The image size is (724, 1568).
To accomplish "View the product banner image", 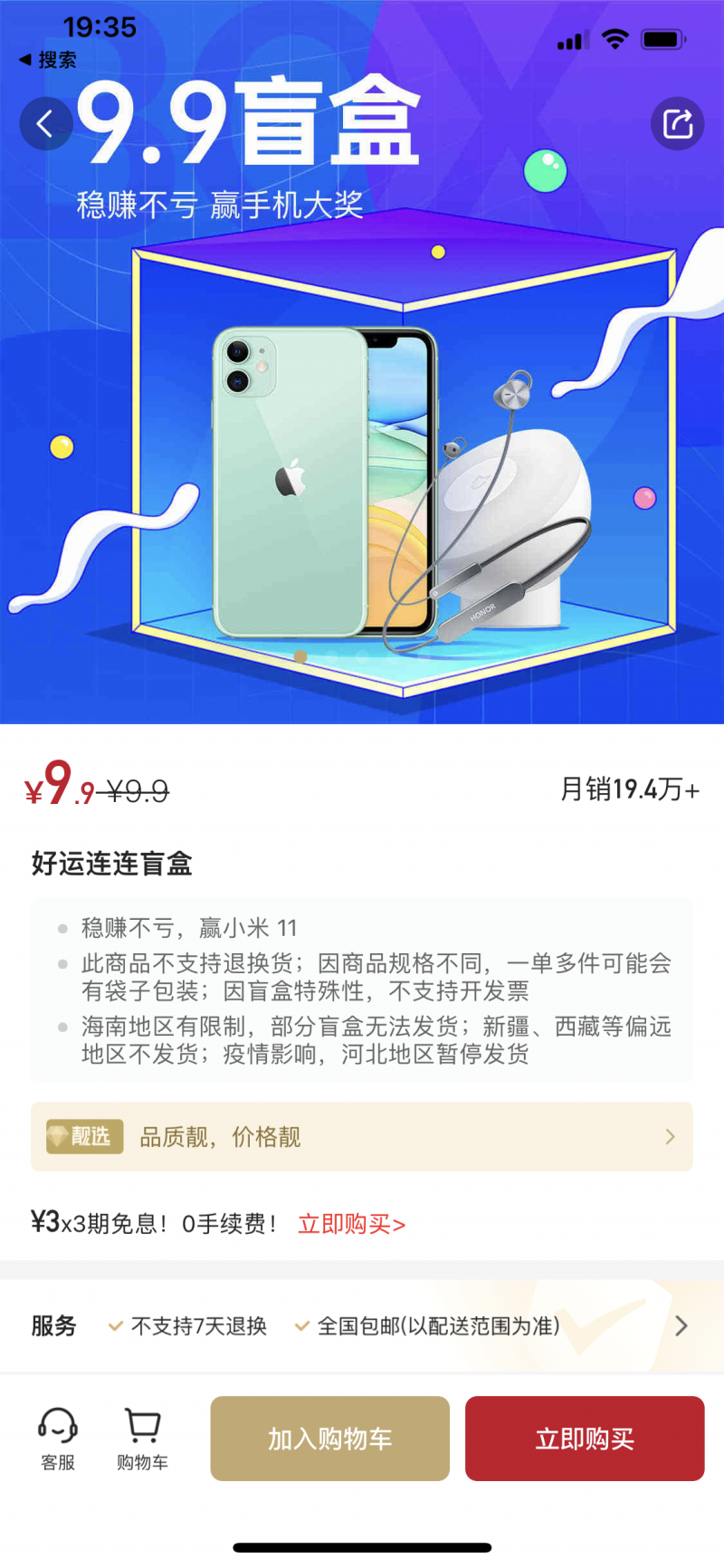I will (362, 362).
